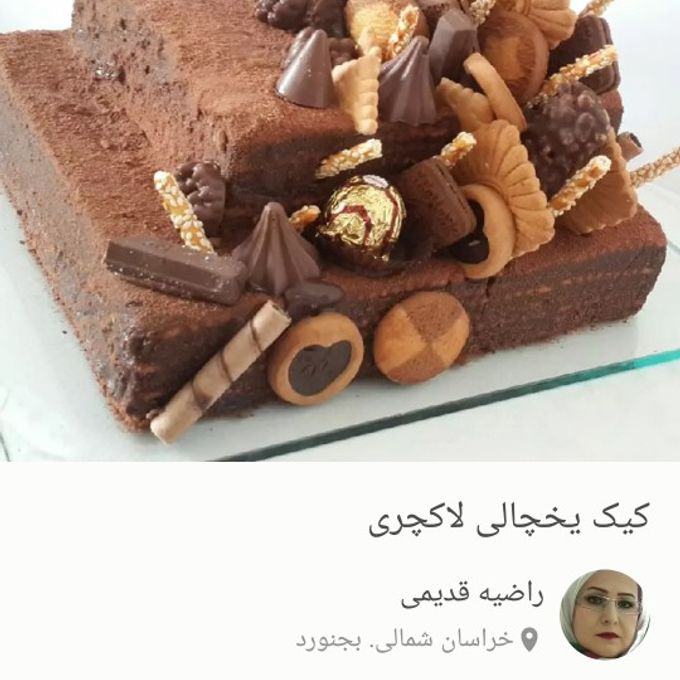Open راضیه قدیمی's profile picture
Viewport: 680px width, 680px height.
click(x=605, y=614)
